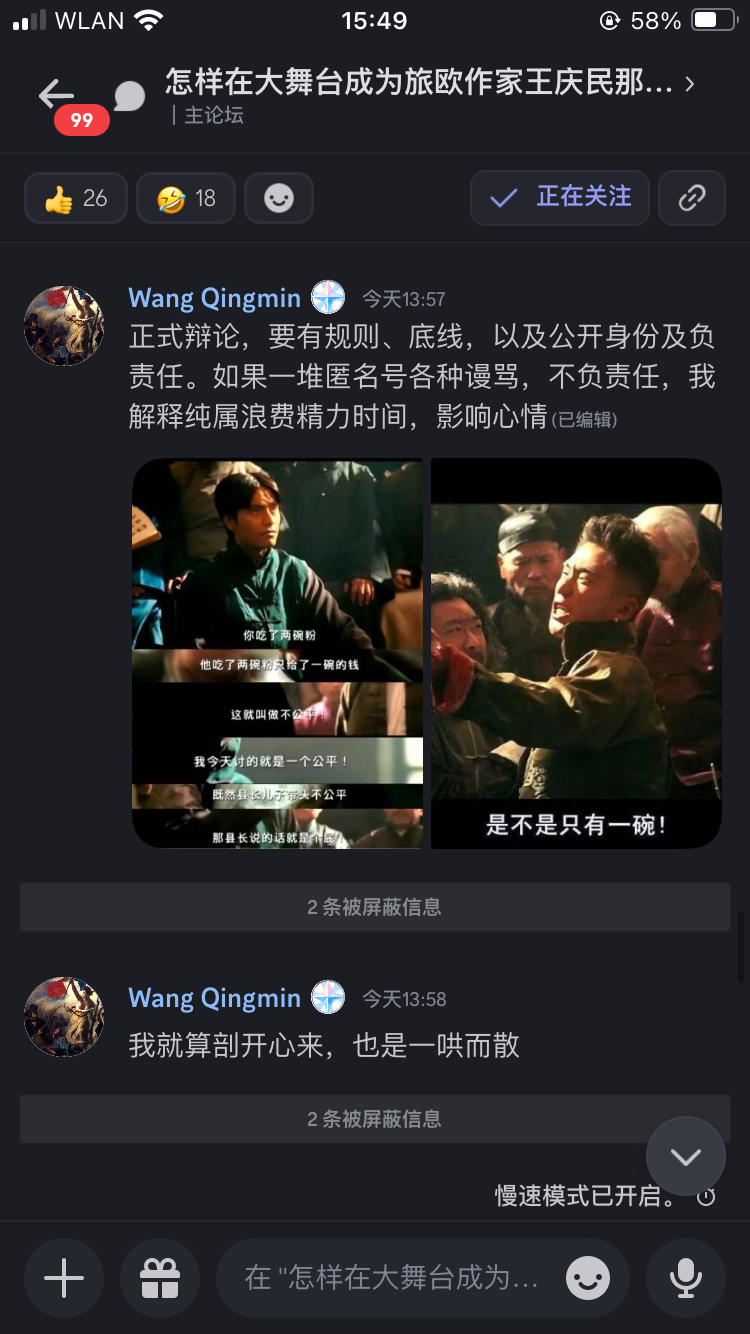The width and height of the screenshot is (750, 1334).
Task: Open Wang Qingmin's username on 13:58 message
Action: (214, 998)
